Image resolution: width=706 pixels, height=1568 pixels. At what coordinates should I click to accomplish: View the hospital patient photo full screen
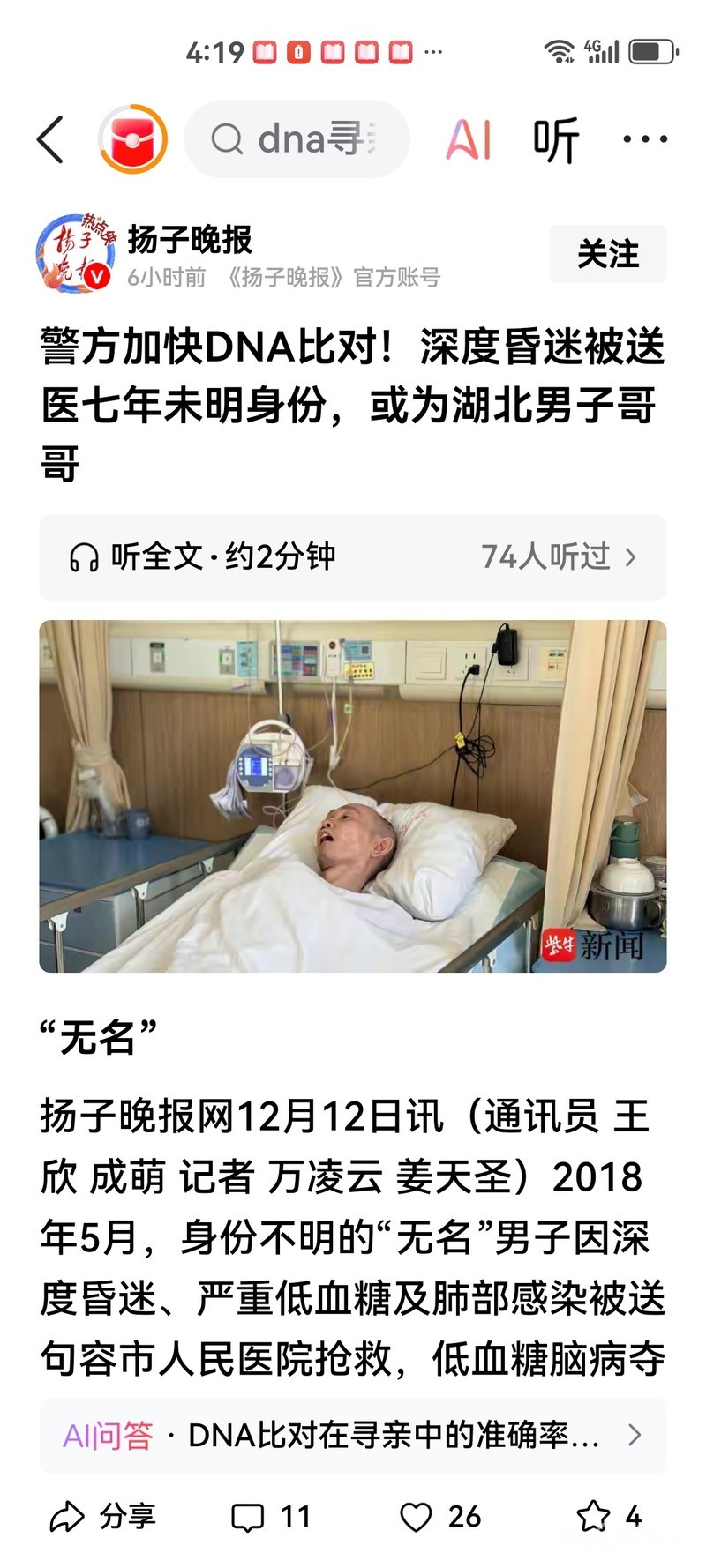(x=353, y=795)
